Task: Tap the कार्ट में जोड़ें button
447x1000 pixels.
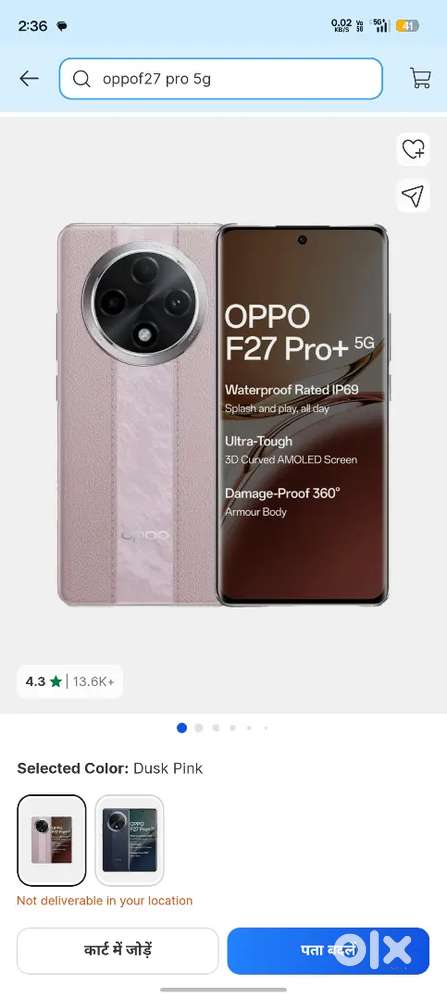Action: tap(117, 950)
